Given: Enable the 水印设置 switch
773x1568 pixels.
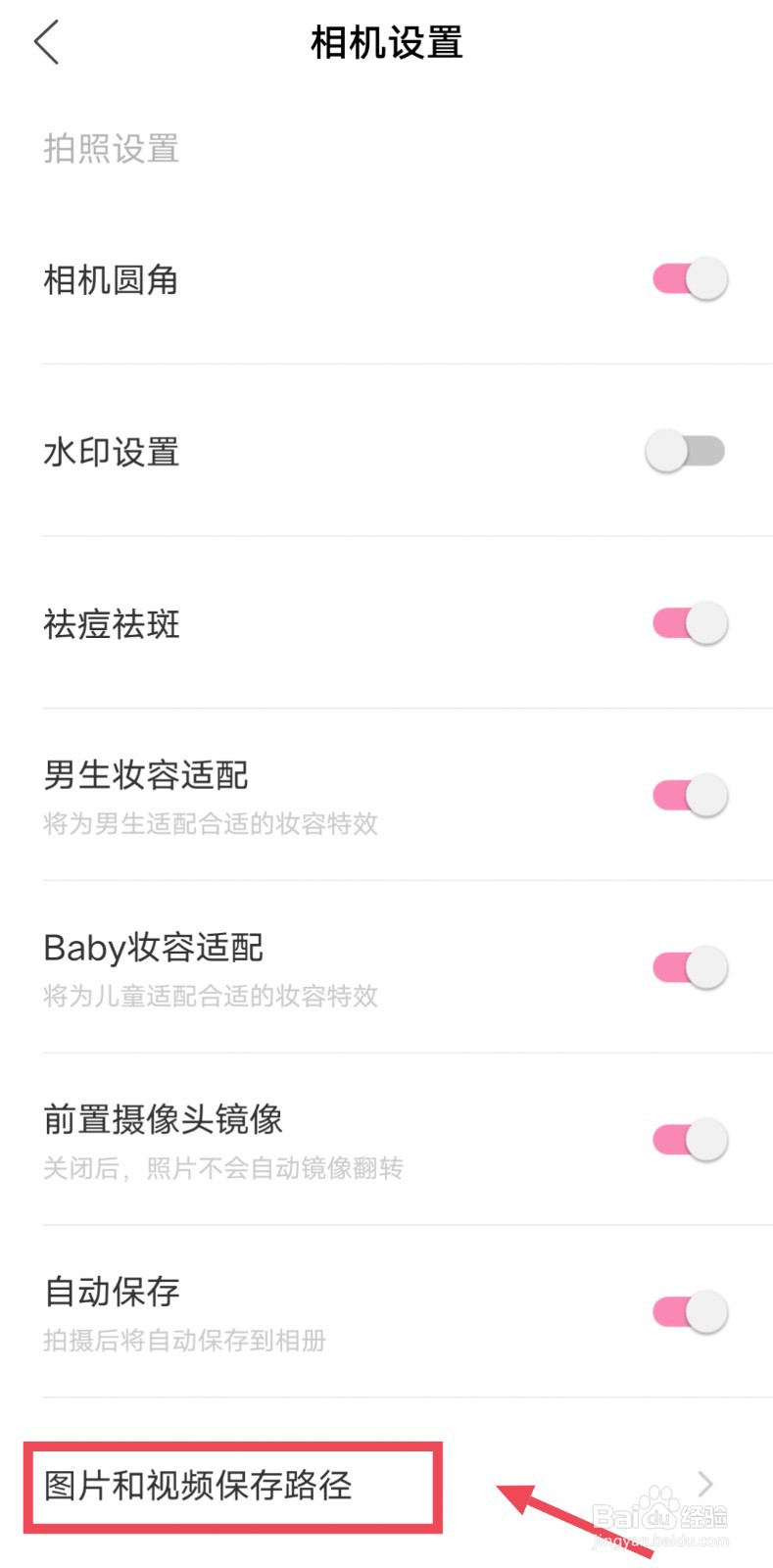Looking at the screenshot, I should click(685, 451).
